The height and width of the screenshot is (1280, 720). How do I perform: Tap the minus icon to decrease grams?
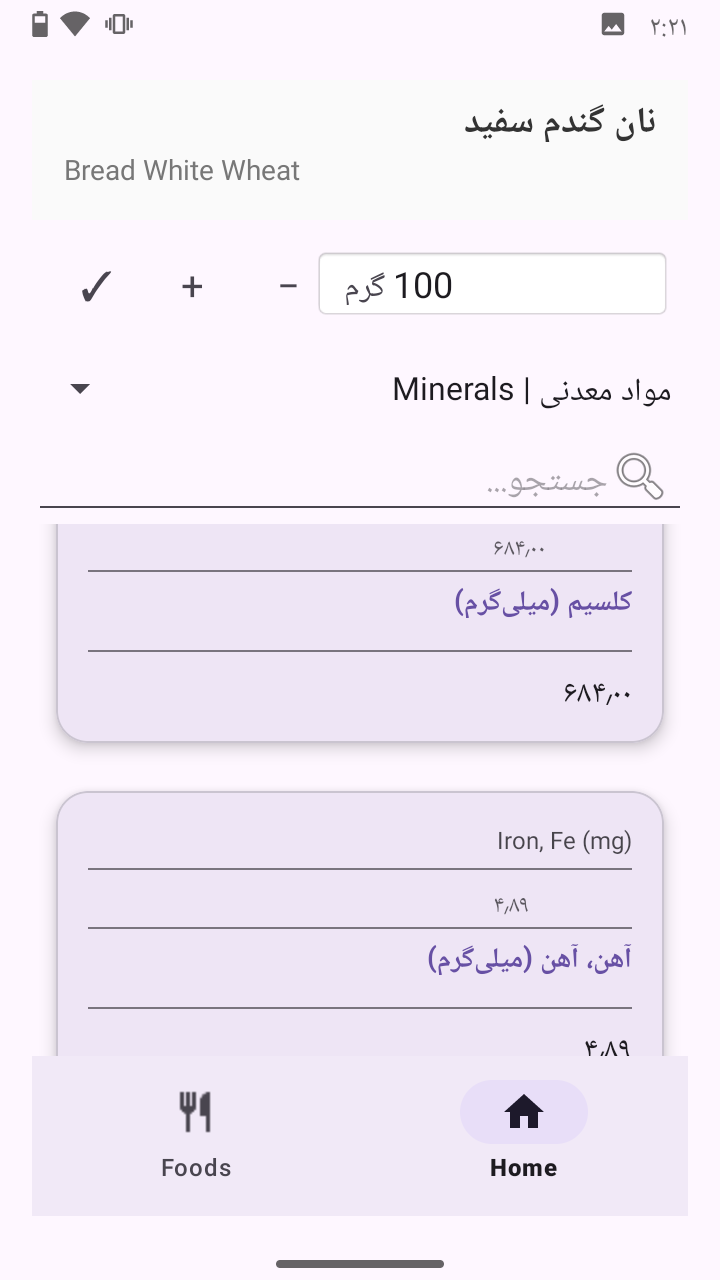[288, 284]
